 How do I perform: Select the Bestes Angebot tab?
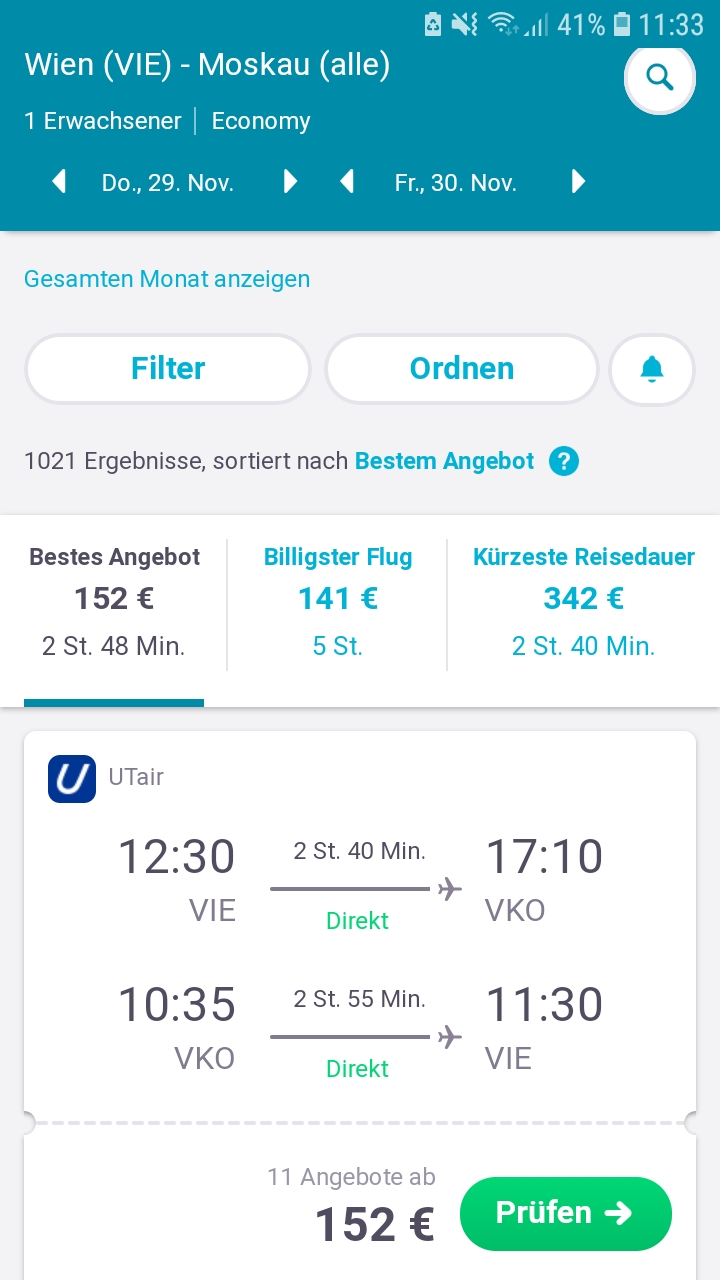[114, 602]
